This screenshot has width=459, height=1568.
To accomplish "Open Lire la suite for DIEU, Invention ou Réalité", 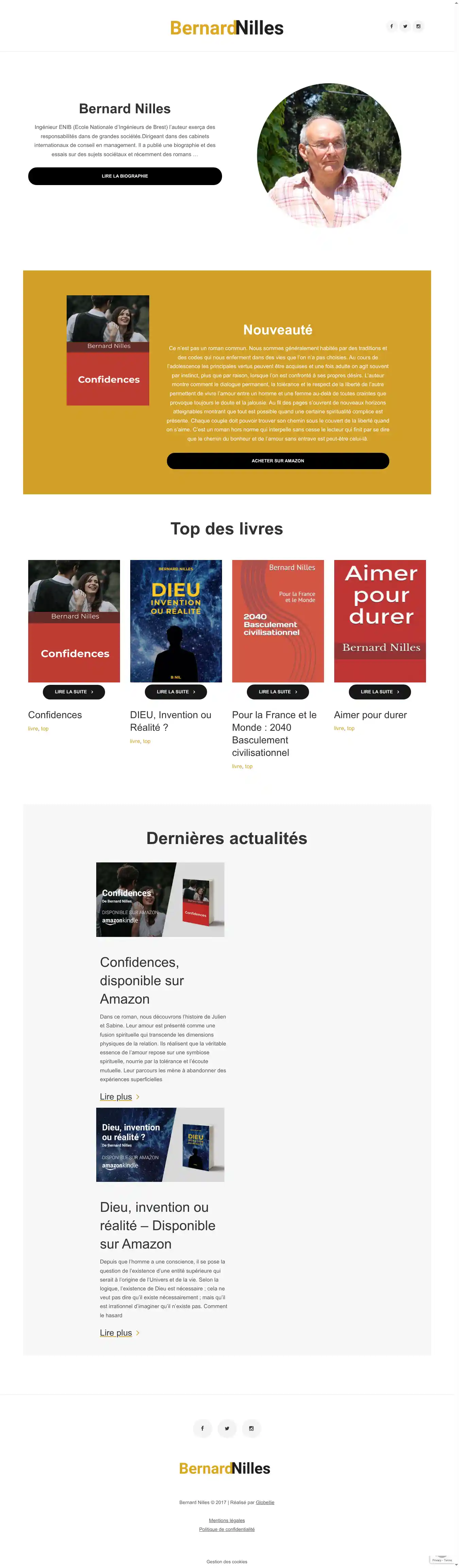I will [176, 692].
